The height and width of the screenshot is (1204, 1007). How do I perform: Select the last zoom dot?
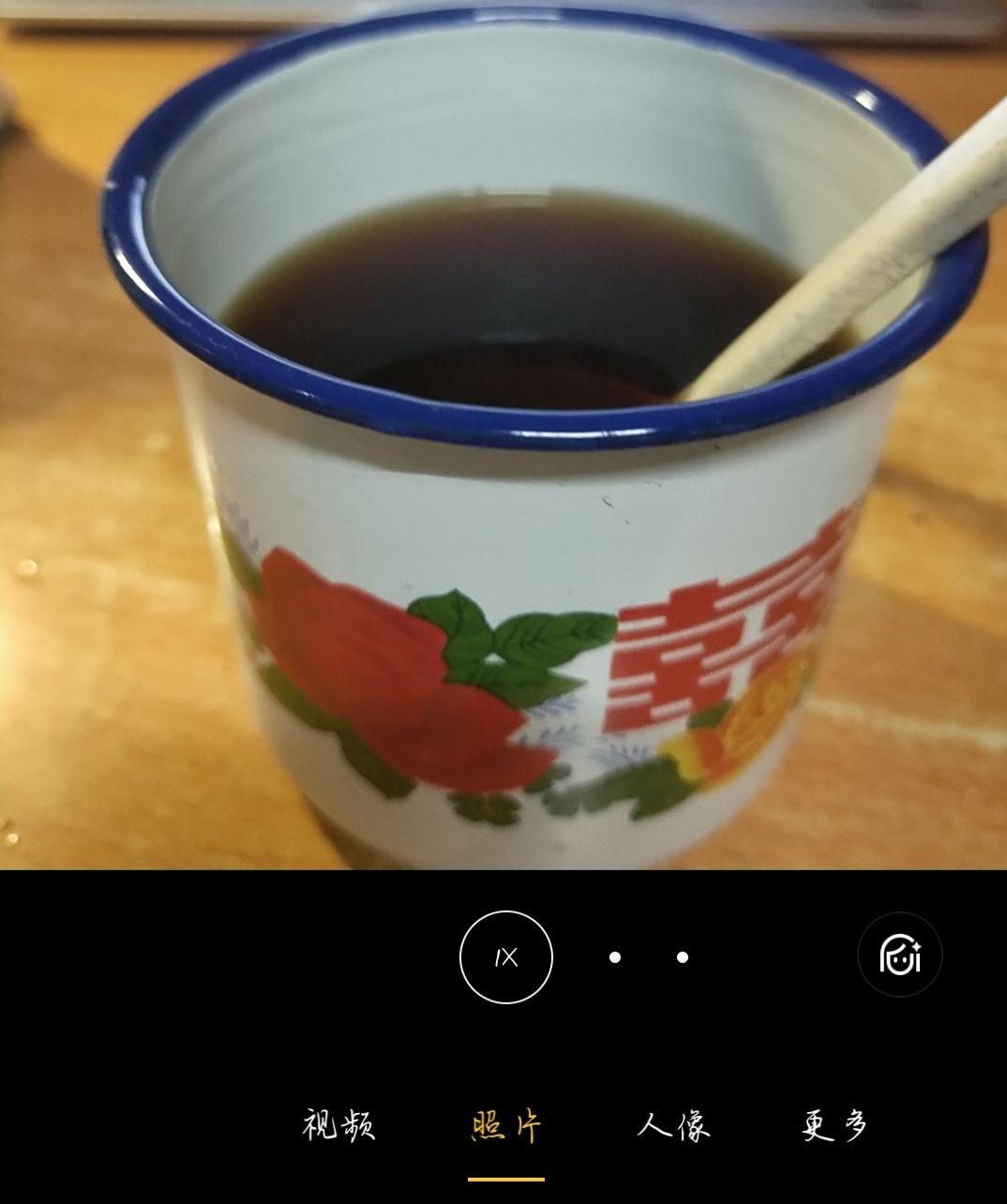click(683, 957)
